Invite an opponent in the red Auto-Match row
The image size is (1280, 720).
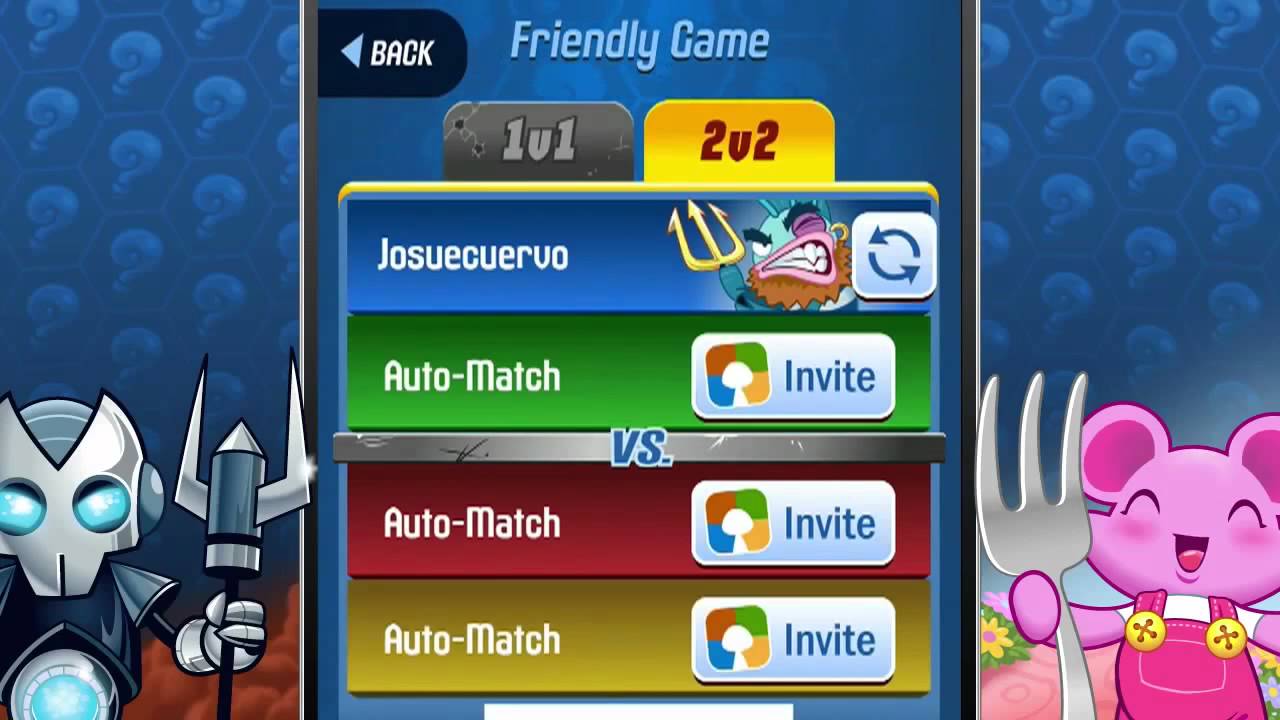[792, 523]
